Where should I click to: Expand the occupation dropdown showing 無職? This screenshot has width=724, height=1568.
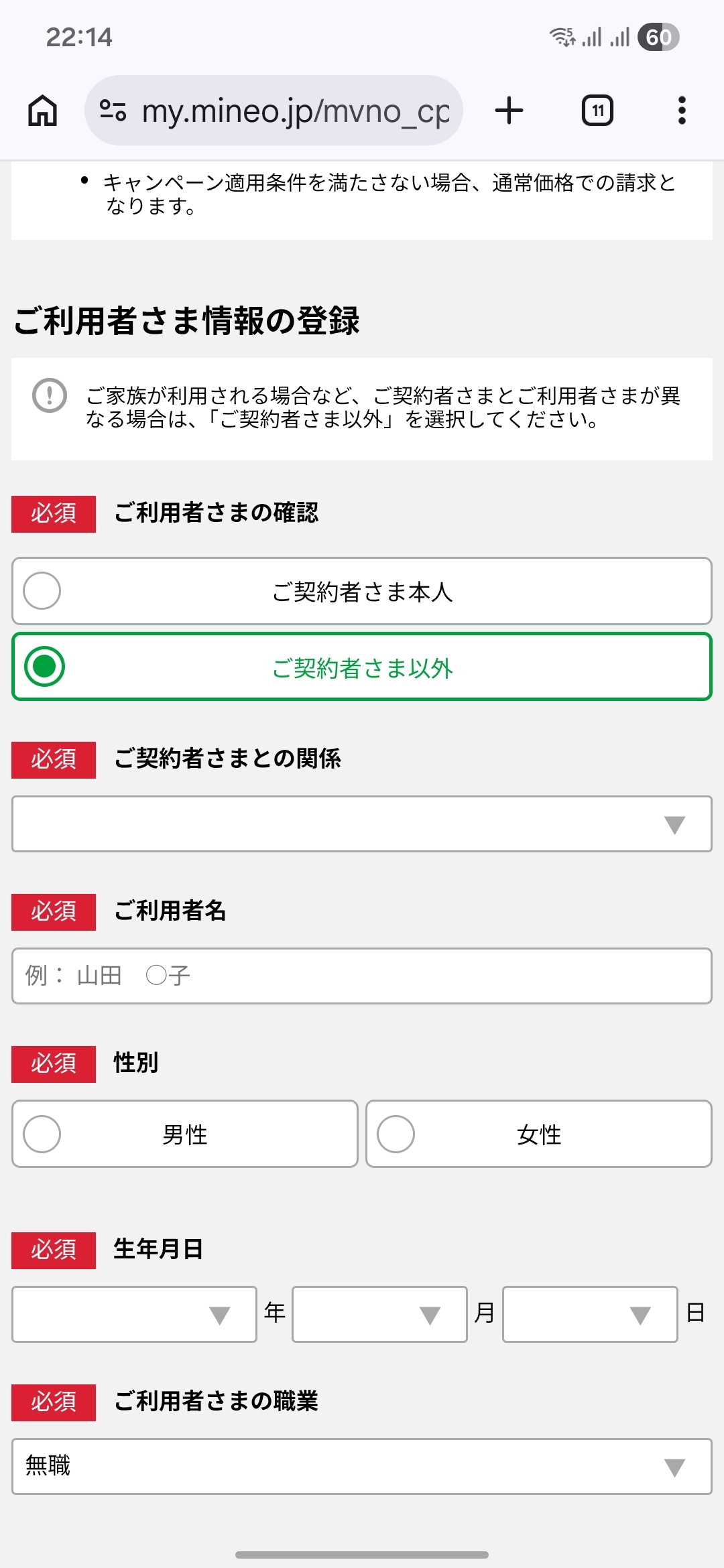coord(362,1466)
